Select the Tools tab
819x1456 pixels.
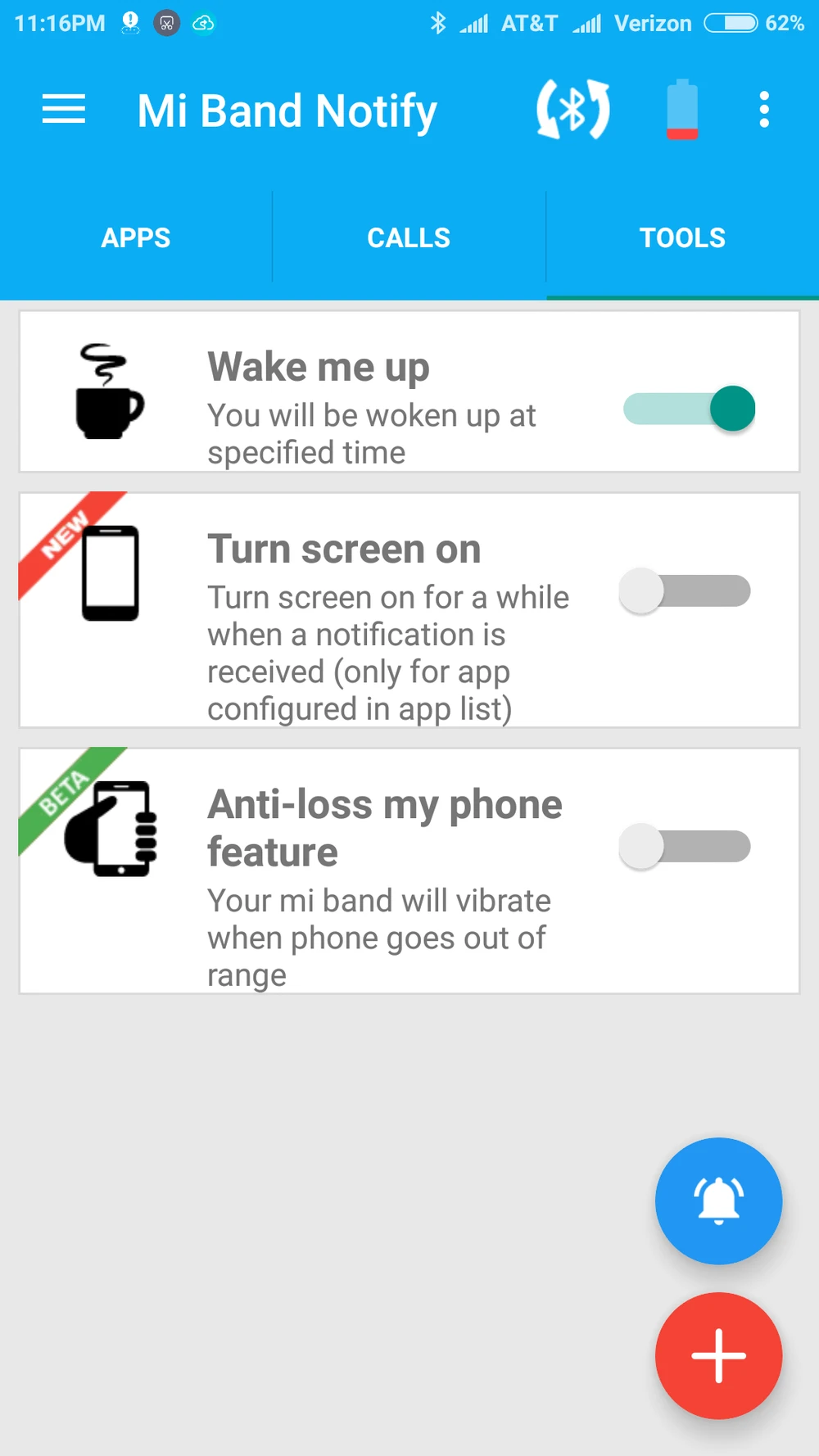point(682,238)
